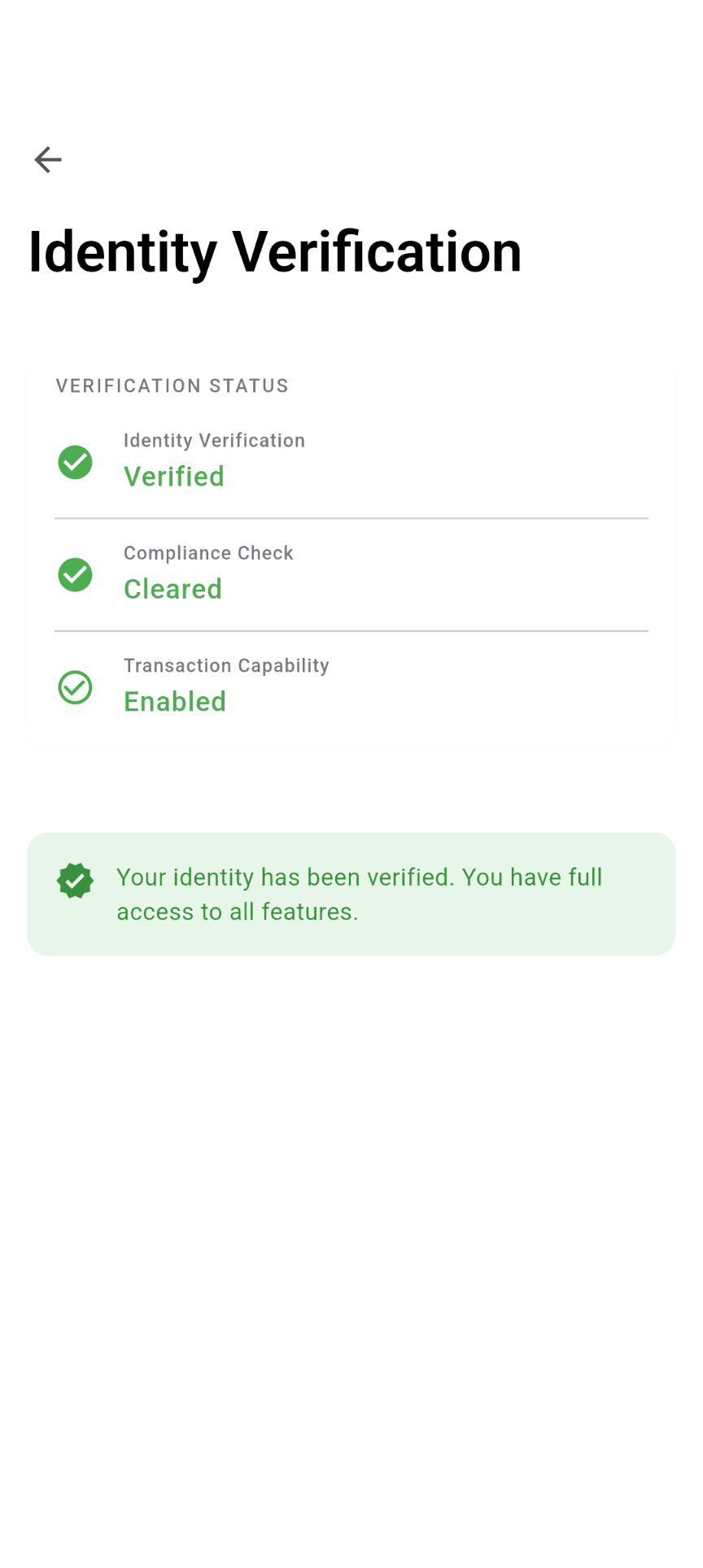Click the green confirmation banner message
Image resolution: width=703 pixels, height=1568 pixels.
pos(359,894)
